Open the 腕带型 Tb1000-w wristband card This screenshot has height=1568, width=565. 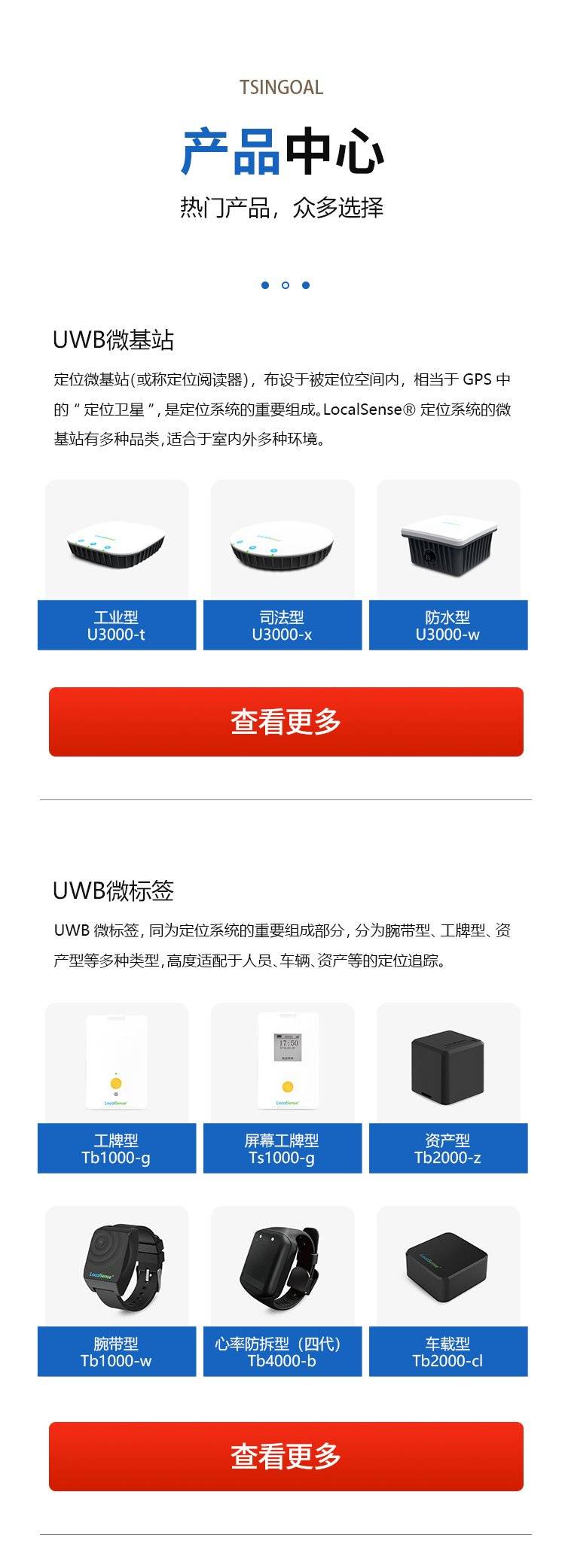click(117, 1291)
